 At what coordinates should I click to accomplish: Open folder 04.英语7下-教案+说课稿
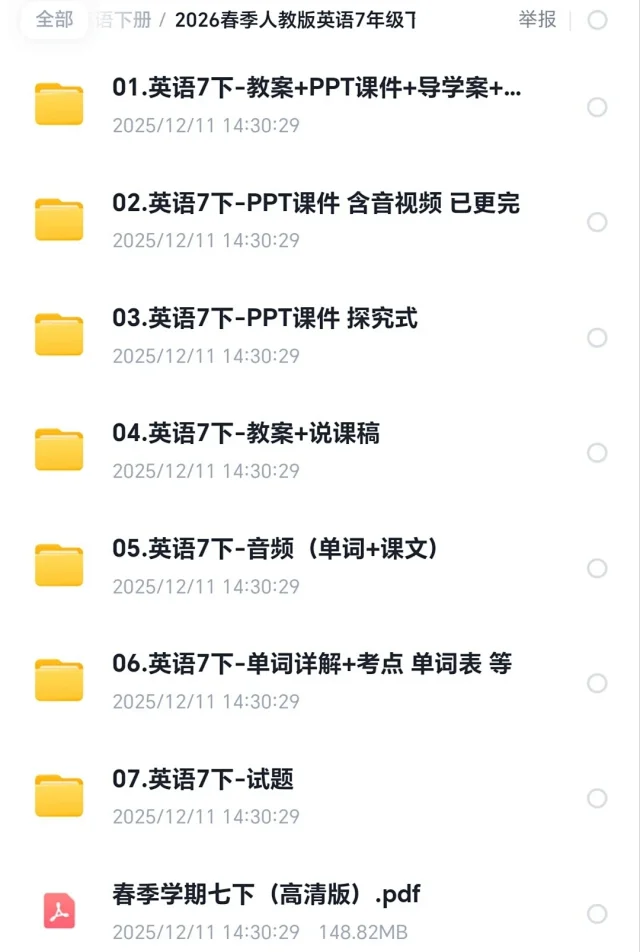tap(246, 434)
